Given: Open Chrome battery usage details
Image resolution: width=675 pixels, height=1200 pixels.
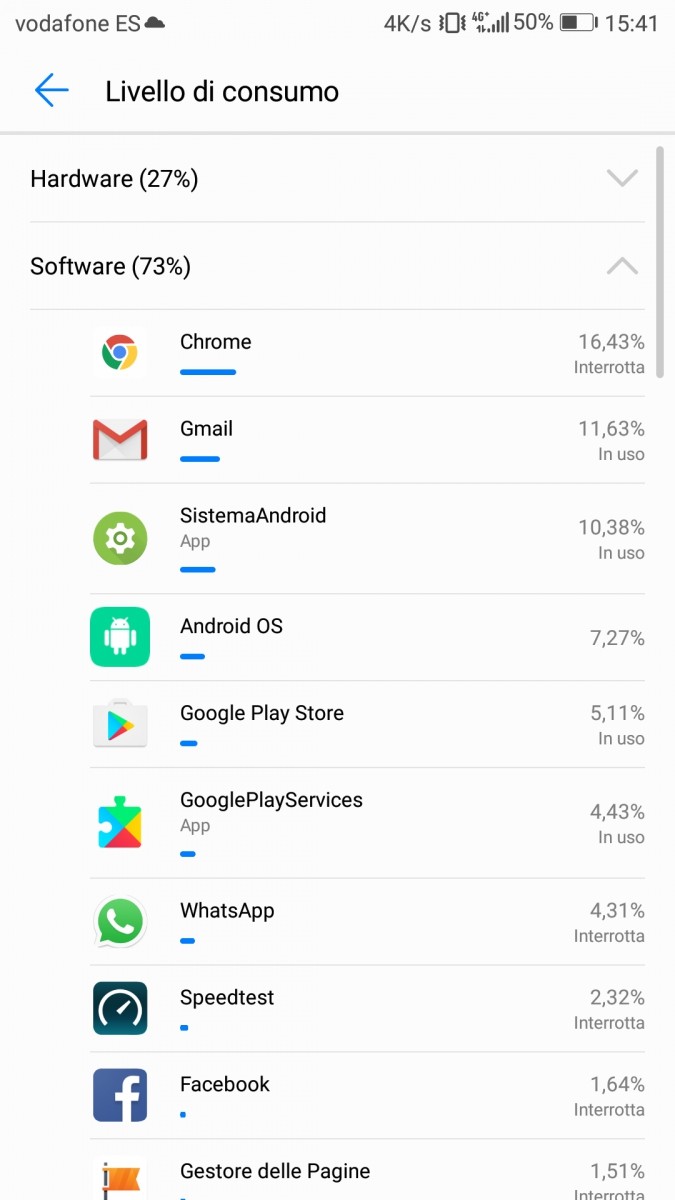Looking at the screenshot, I should (x=366, y=353).
